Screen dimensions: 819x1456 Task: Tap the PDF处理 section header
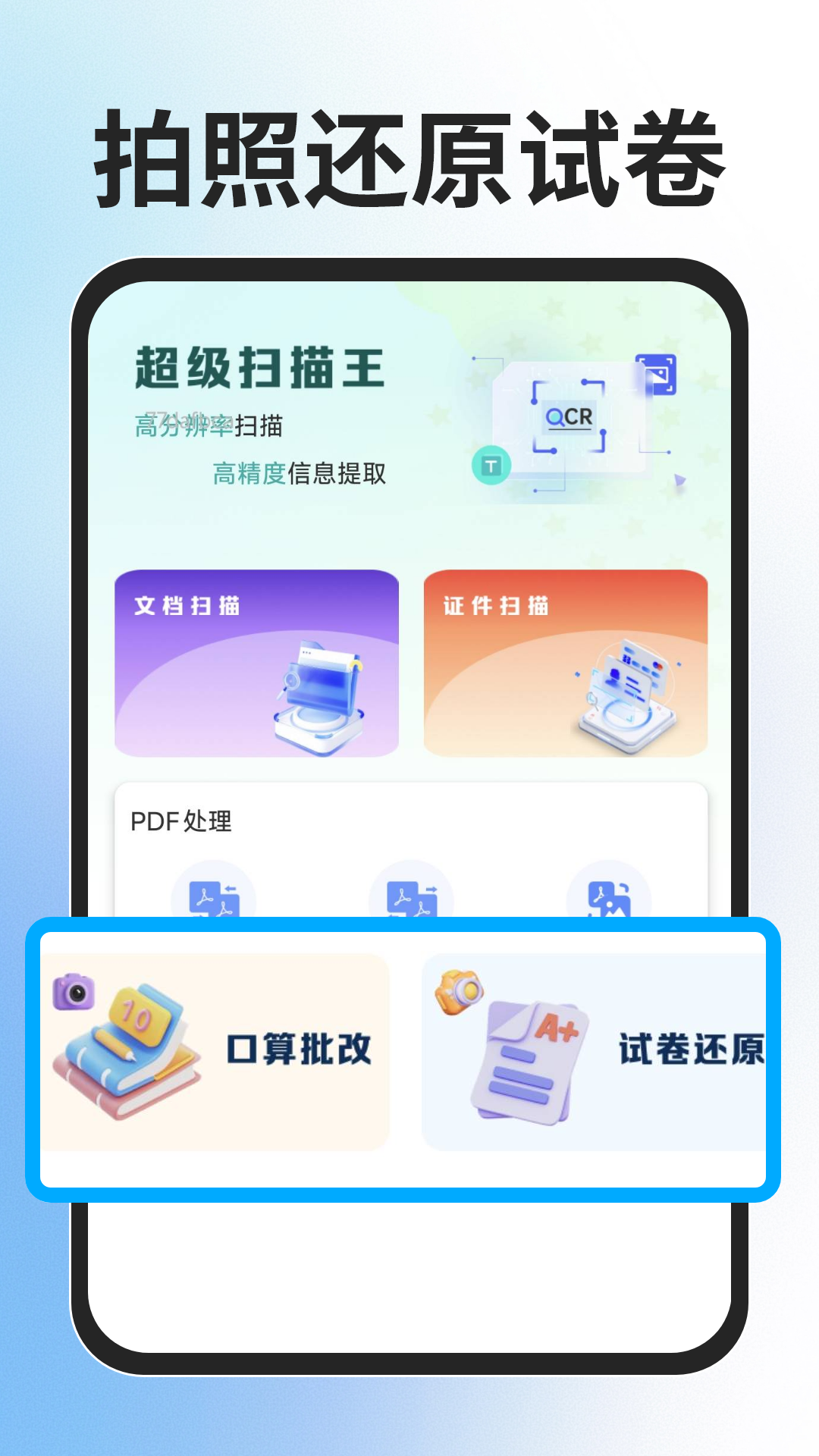[182, 821]
